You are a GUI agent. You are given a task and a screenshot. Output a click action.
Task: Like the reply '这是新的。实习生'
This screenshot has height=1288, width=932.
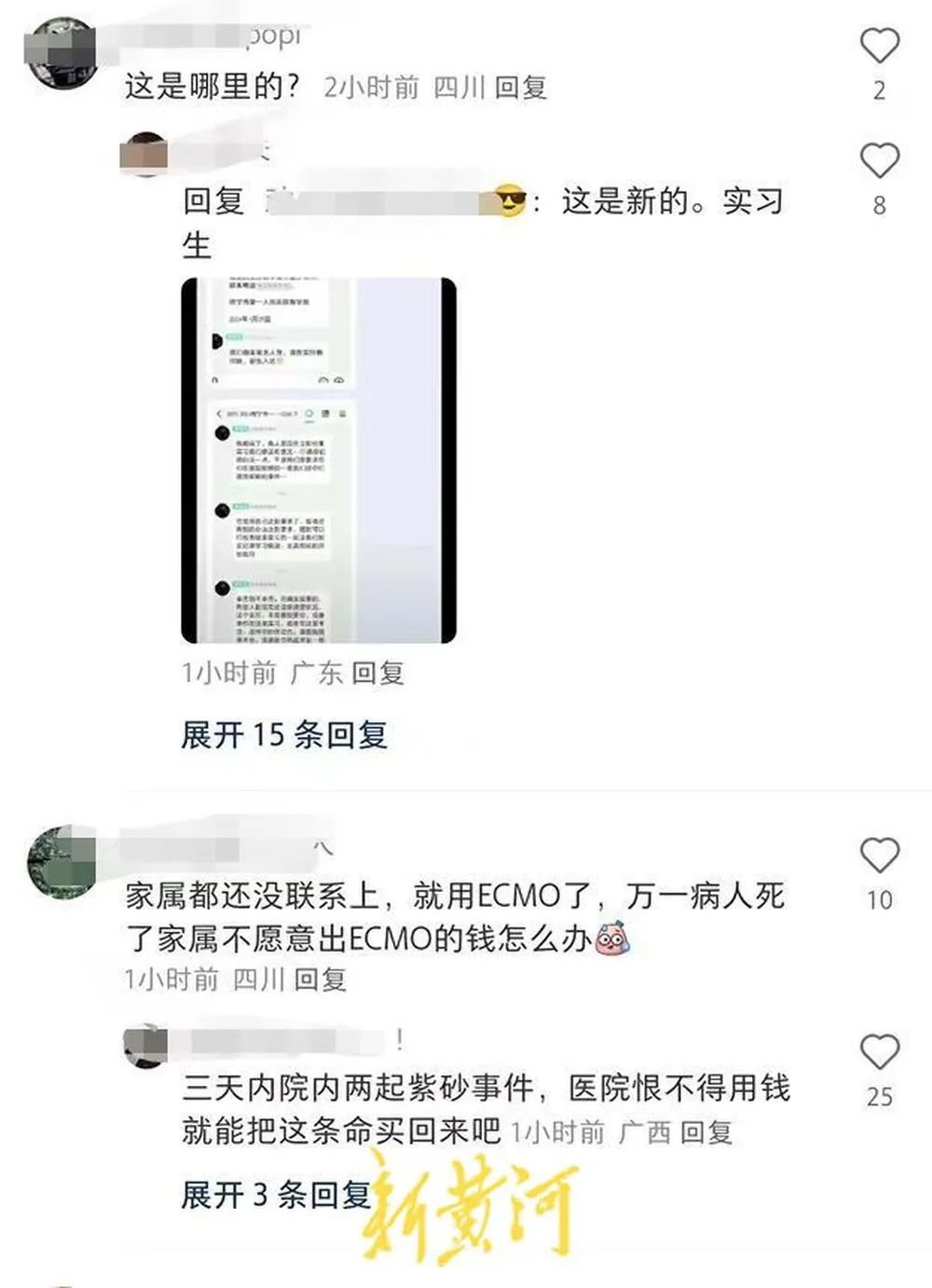(x=878, y=162)
